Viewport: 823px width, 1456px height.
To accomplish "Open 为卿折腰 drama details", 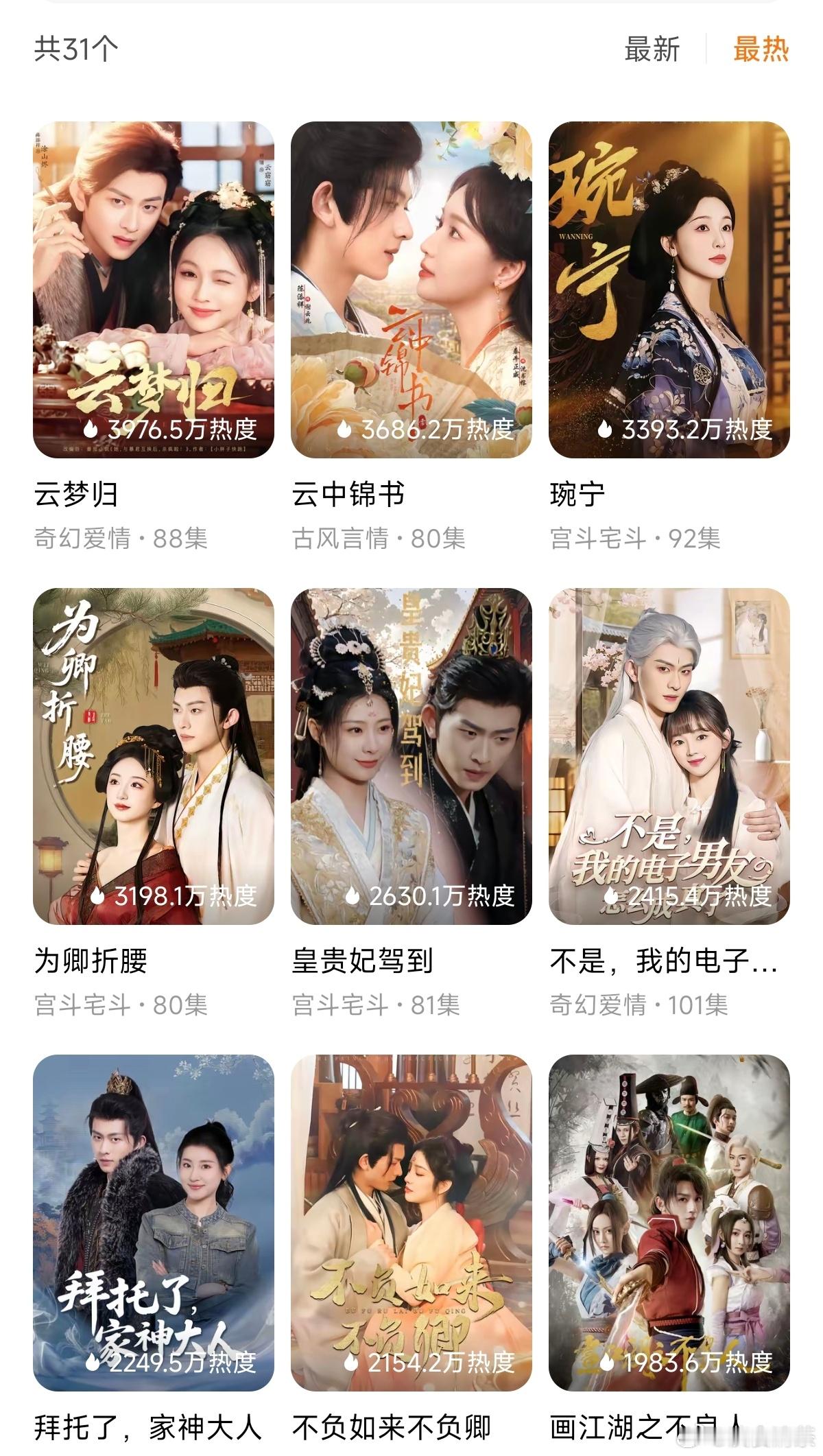I will tap(154, 755).
